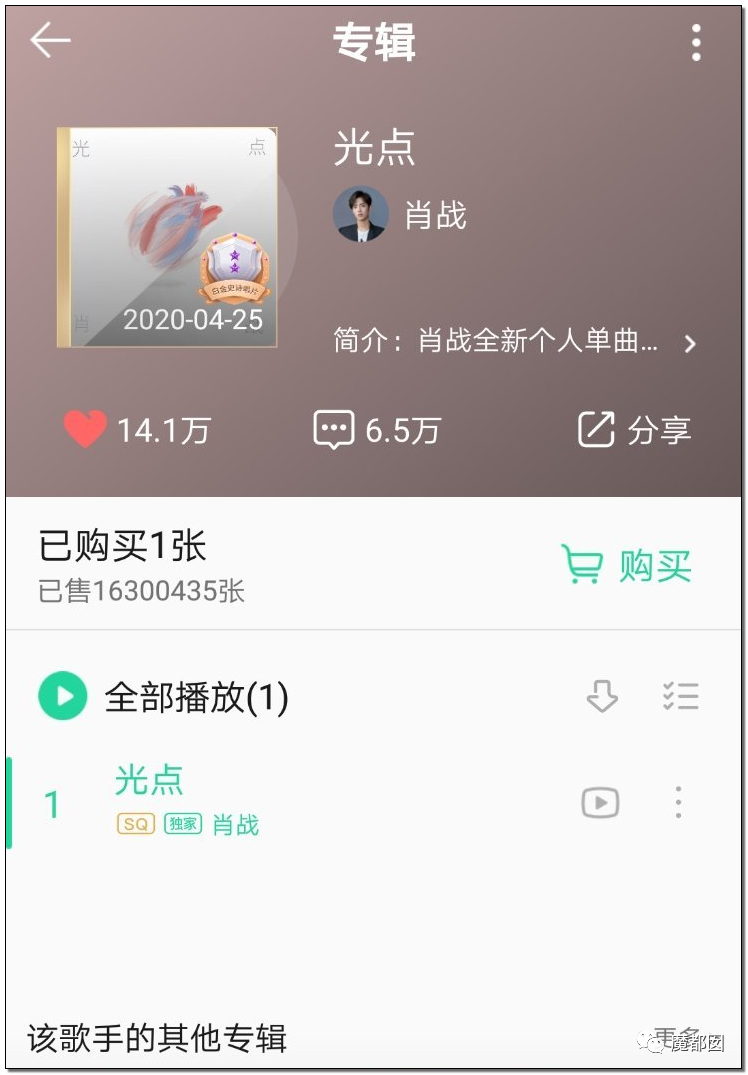
Task: Open the 6.5万 comments
Action: pyautogui.click(x=376, y=430)
